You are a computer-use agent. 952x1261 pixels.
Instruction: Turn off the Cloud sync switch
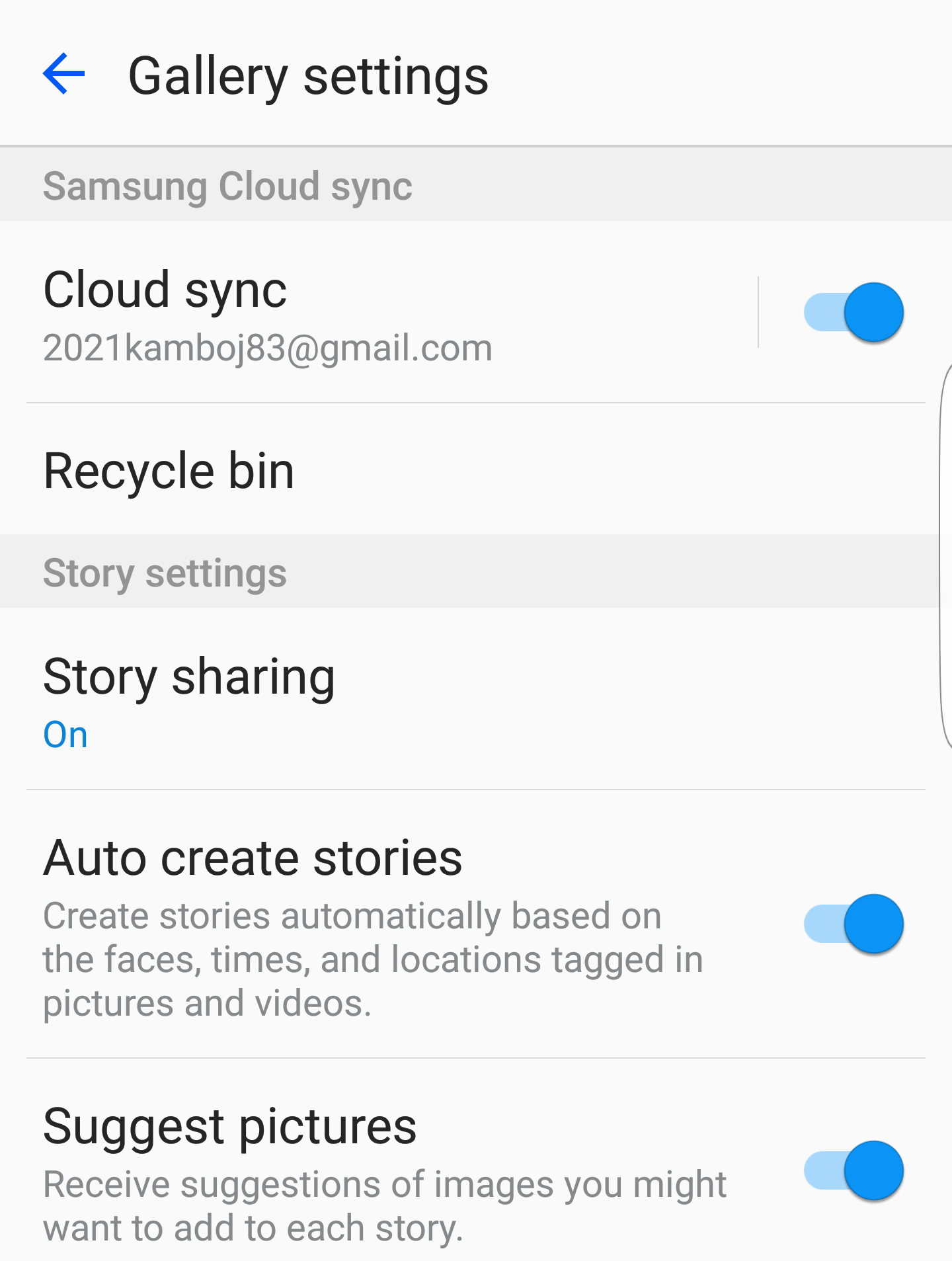coord(853,312)
